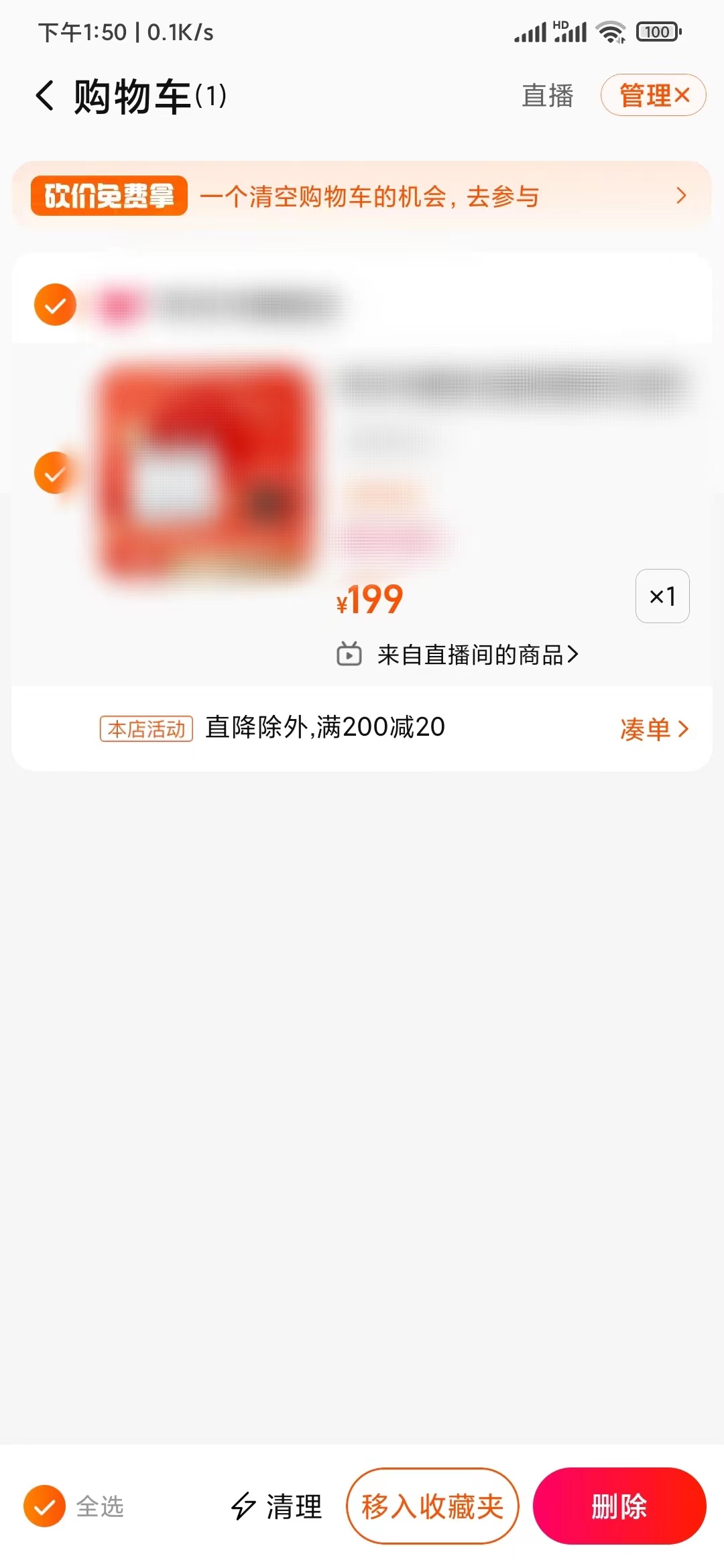This screenshot has width=724, height=1568.
Task: Tap the battery indicator showing 100
Action: coord(658,31)
